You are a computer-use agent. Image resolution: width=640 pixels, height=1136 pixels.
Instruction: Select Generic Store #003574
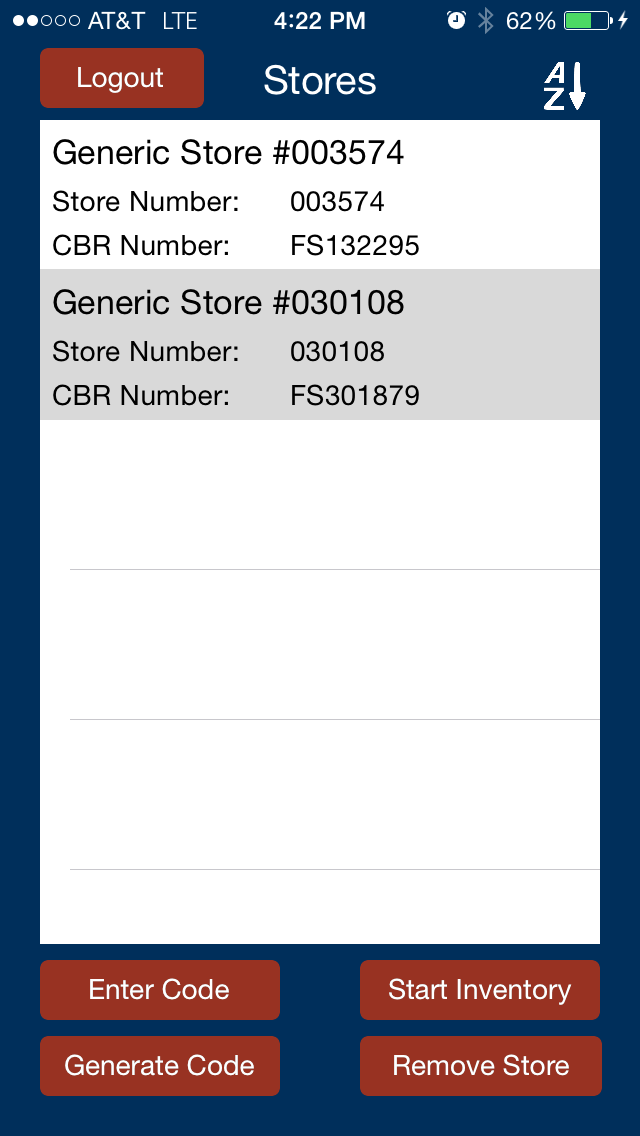[x=320, y=195]
